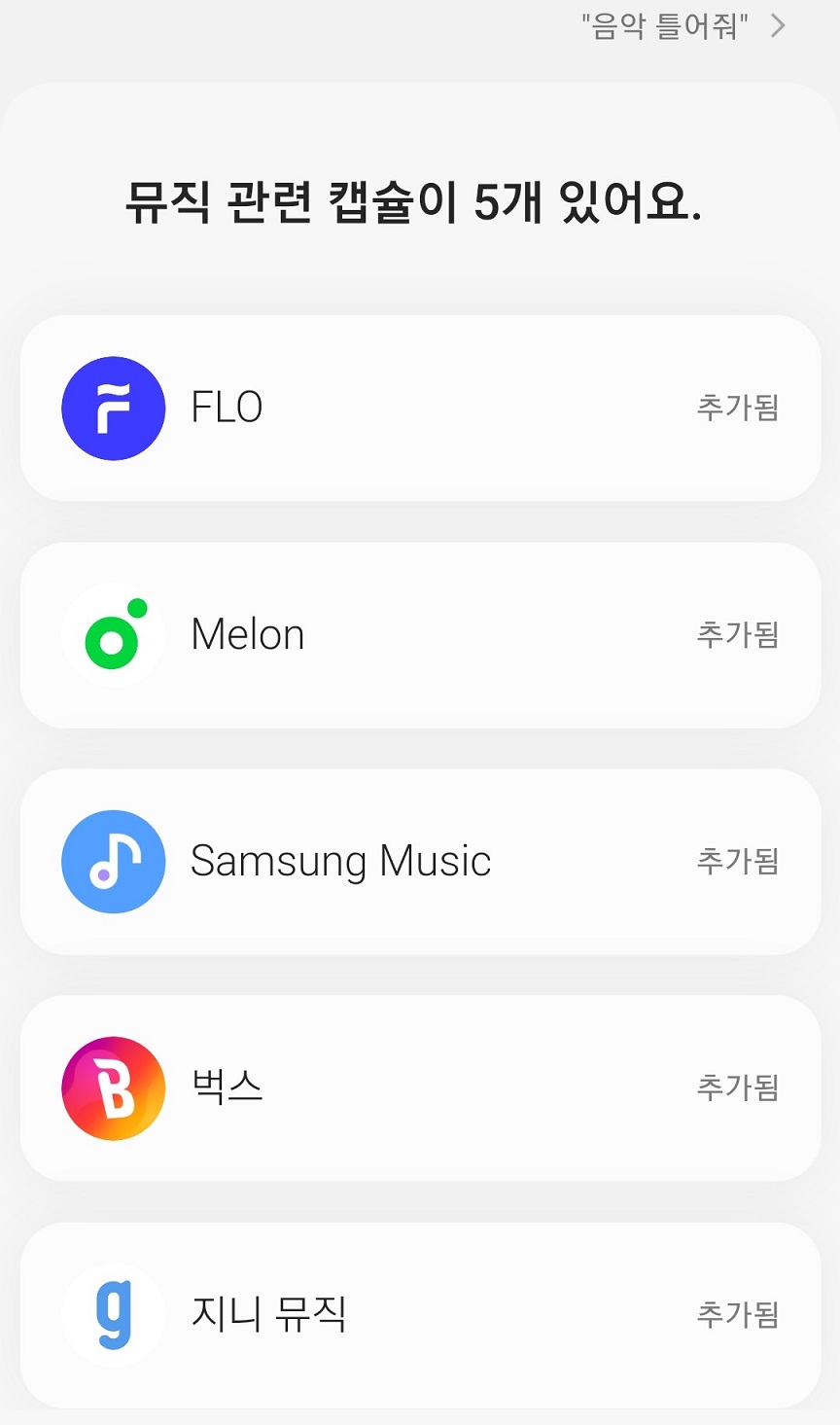Choose the 벅스 capsule
The height and width of the screenshot is (1425, 840).
tap(420, 1087)
